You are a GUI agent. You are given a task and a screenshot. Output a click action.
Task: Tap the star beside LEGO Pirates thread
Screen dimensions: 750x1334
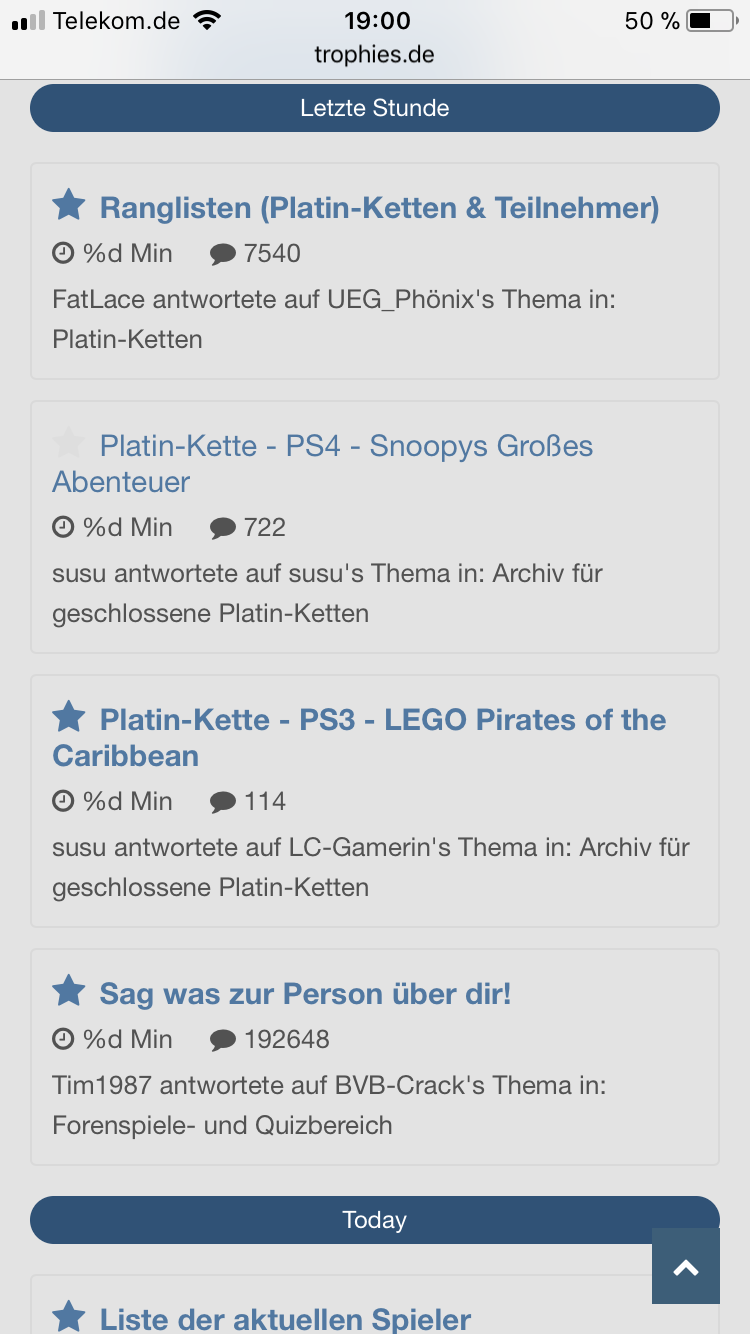tap(69, 717)
